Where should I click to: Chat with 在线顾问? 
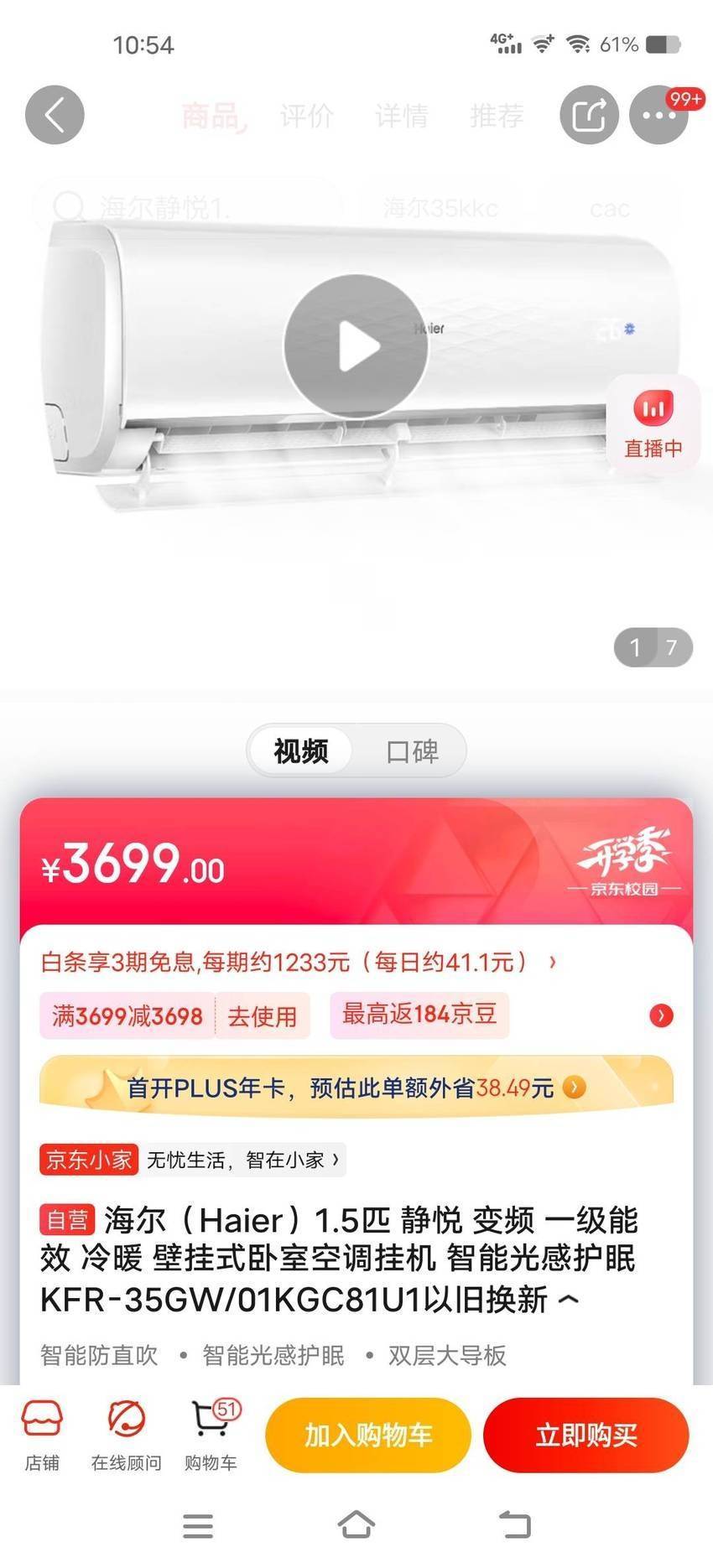click(x=126, y=1436)
